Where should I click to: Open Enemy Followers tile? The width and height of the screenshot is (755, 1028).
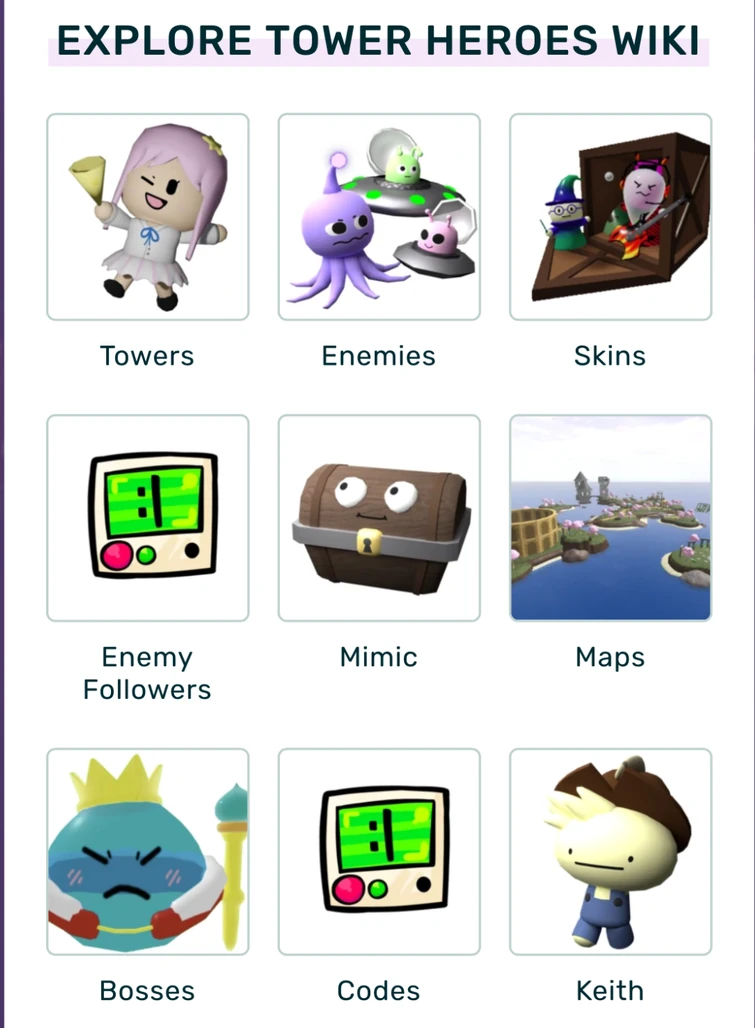pyautogui.click(x=147, y=518)
